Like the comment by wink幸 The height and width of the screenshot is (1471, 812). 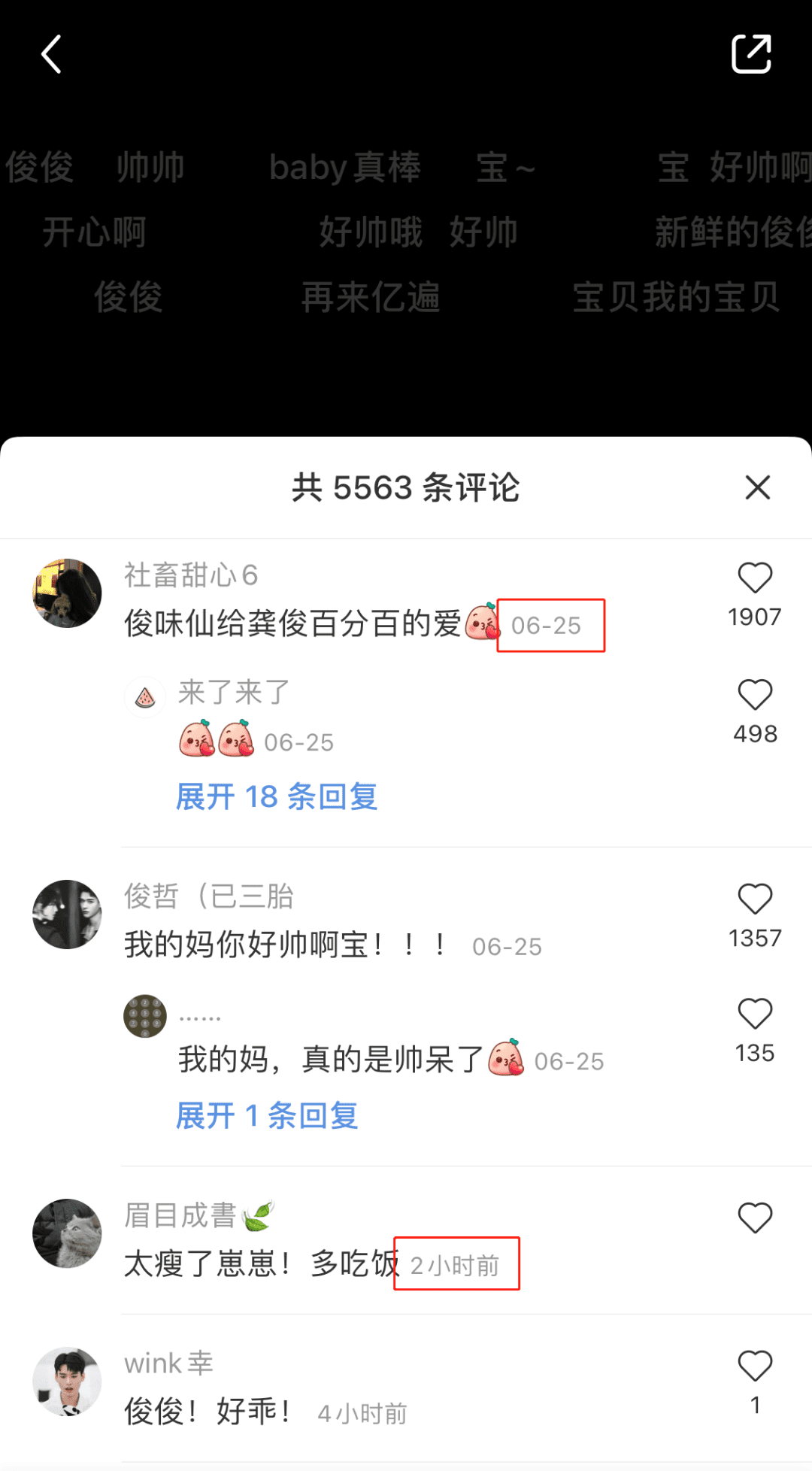click(x=755, y=1366)
